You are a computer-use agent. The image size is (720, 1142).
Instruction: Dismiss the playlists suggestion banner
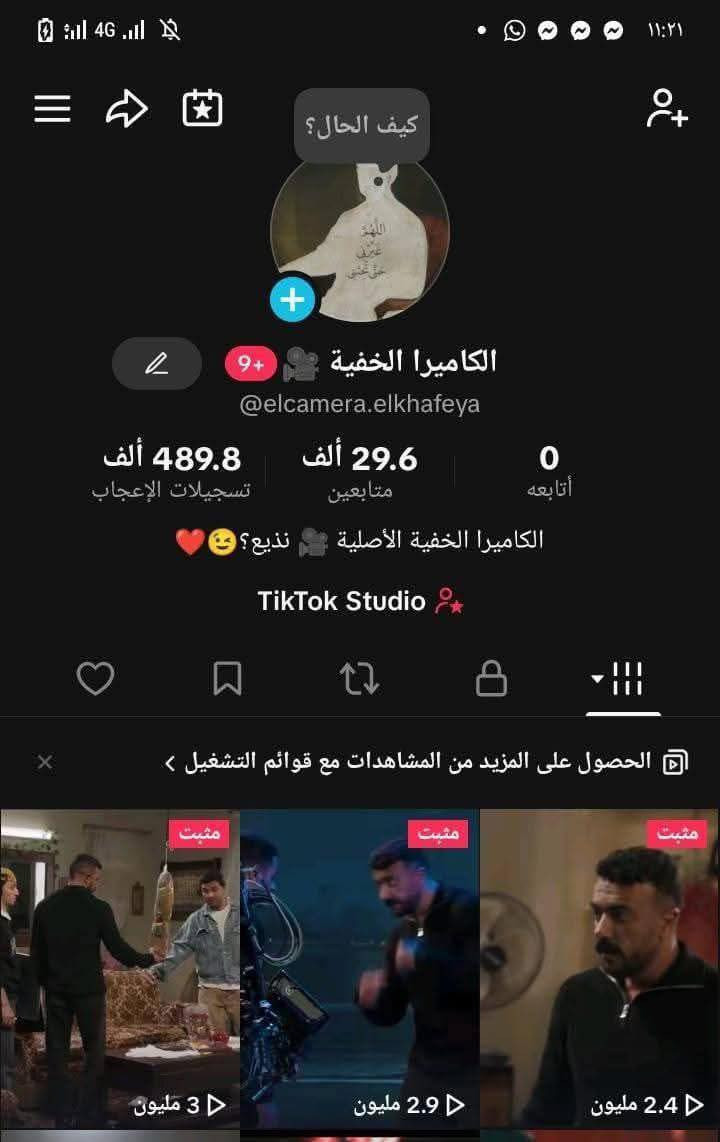coord(45,762)
